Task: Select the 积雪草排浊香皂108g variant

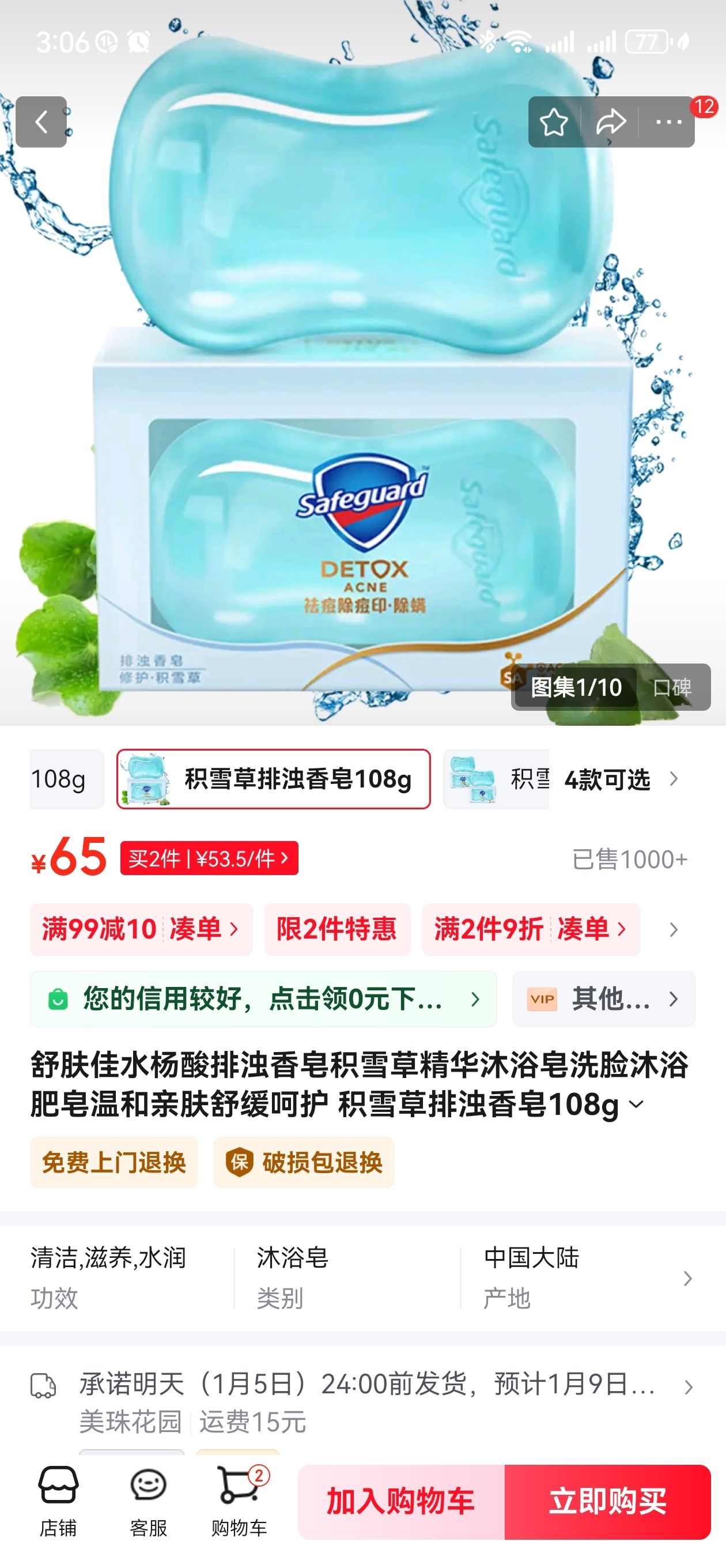Action: [273, 778]
